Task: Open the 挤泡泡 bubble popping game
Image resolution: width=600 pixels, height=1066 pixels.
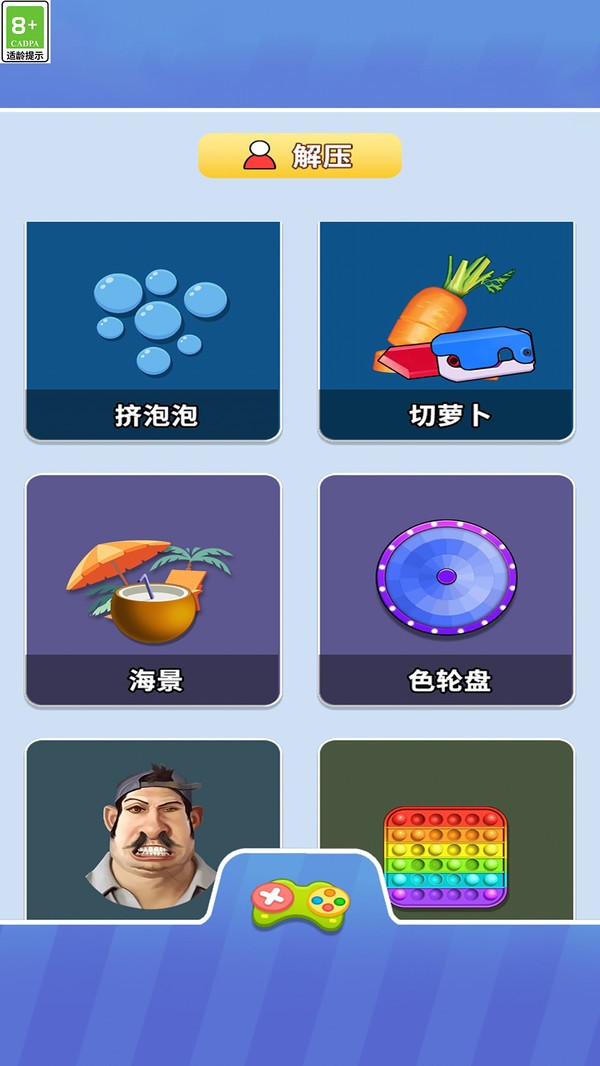Action: pos(153,331)
